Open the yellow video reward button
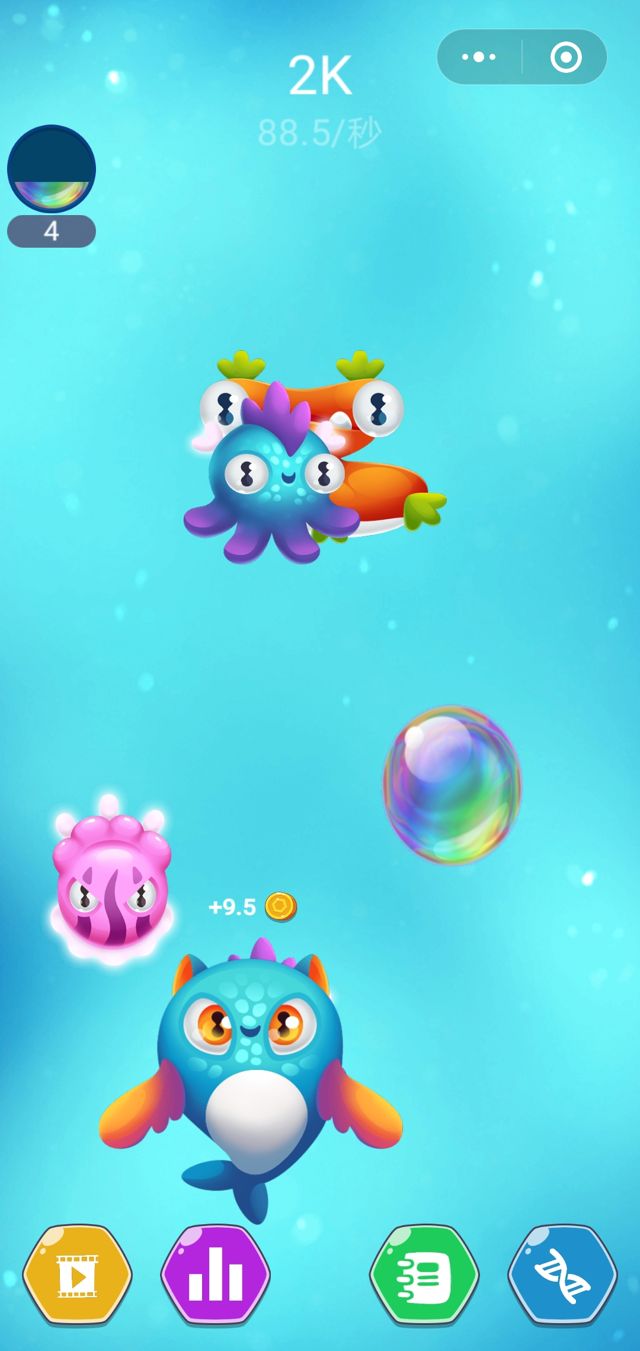Screen dimensions: 640x1351 (x=77, y=1275)
